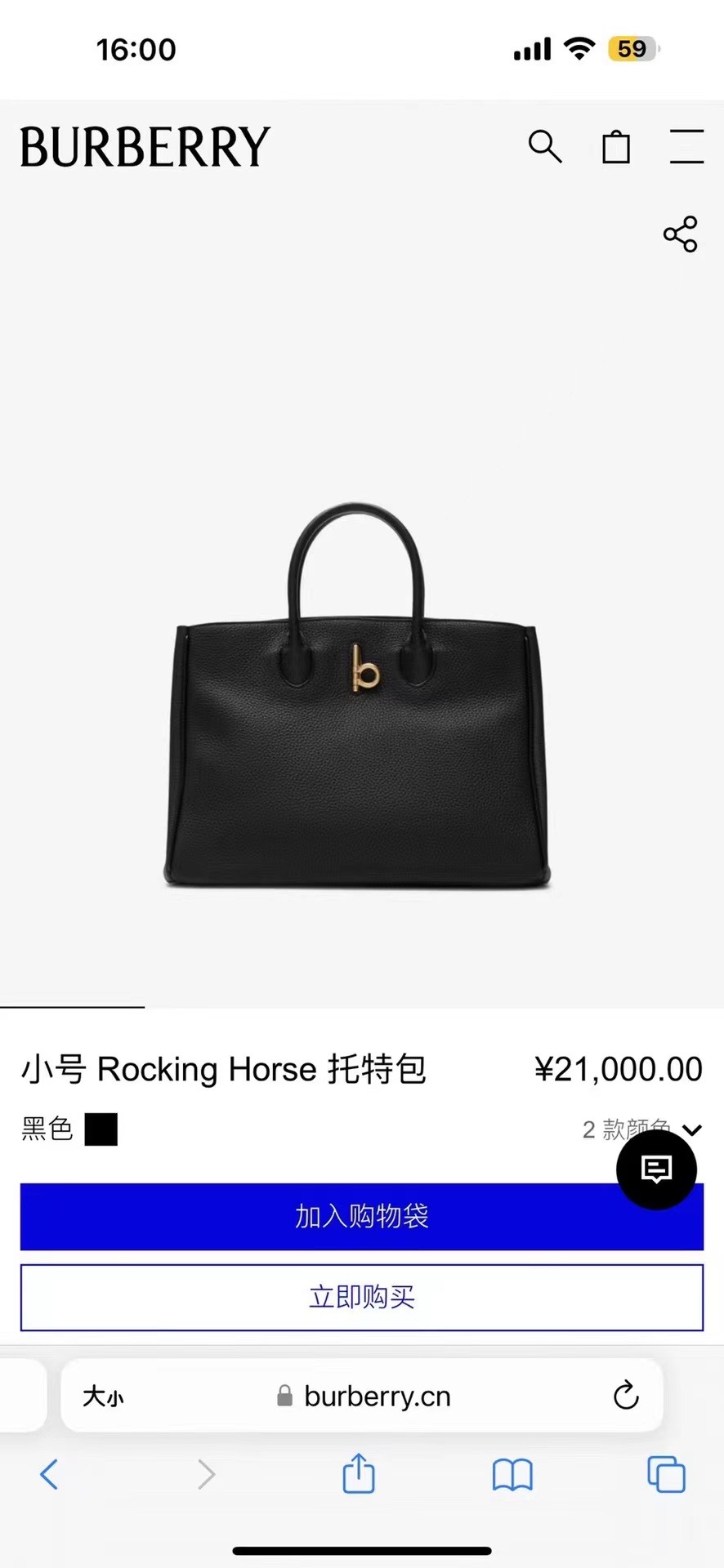Open the Burberry homepage logo
This screenshot has height=1568, width=724.
[145, 147]
